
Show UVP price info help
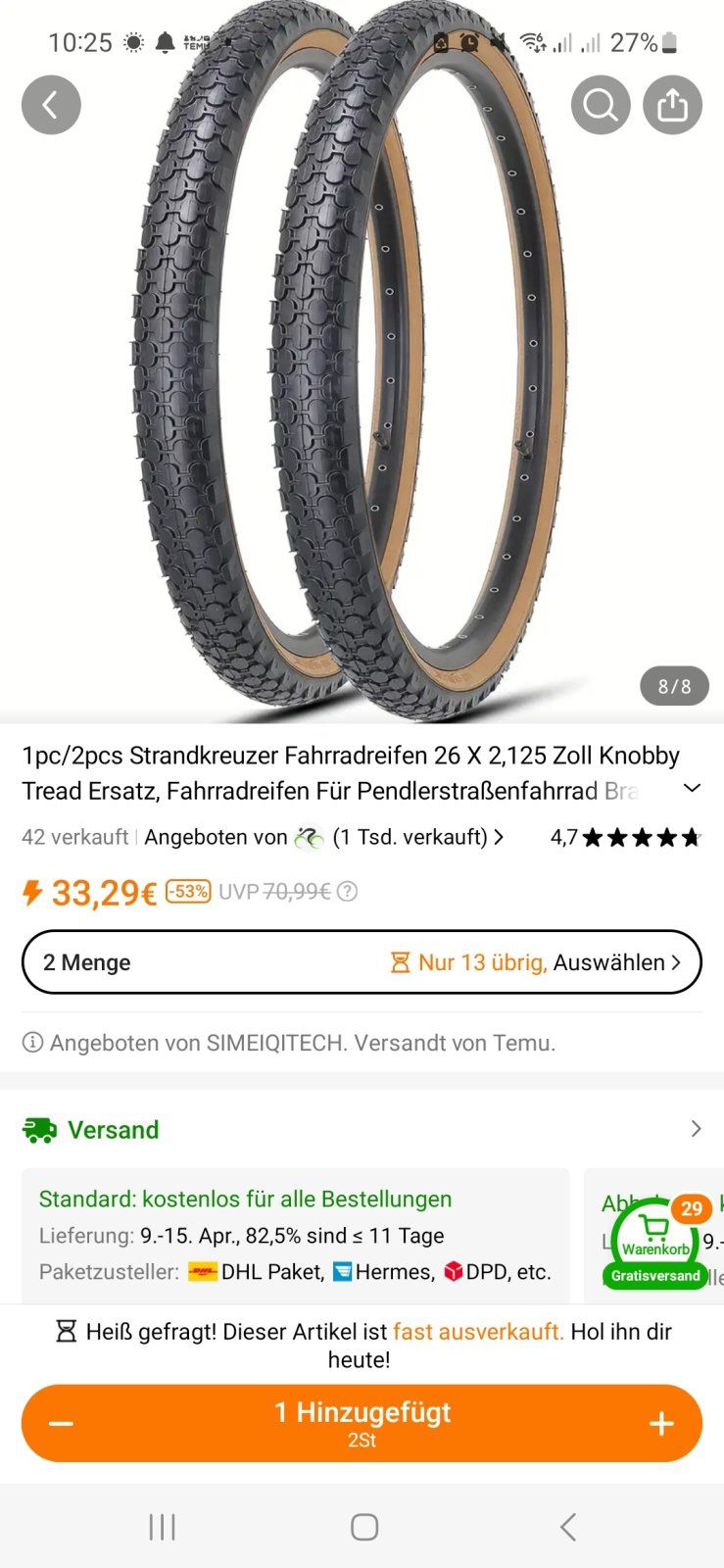(347, 892)
